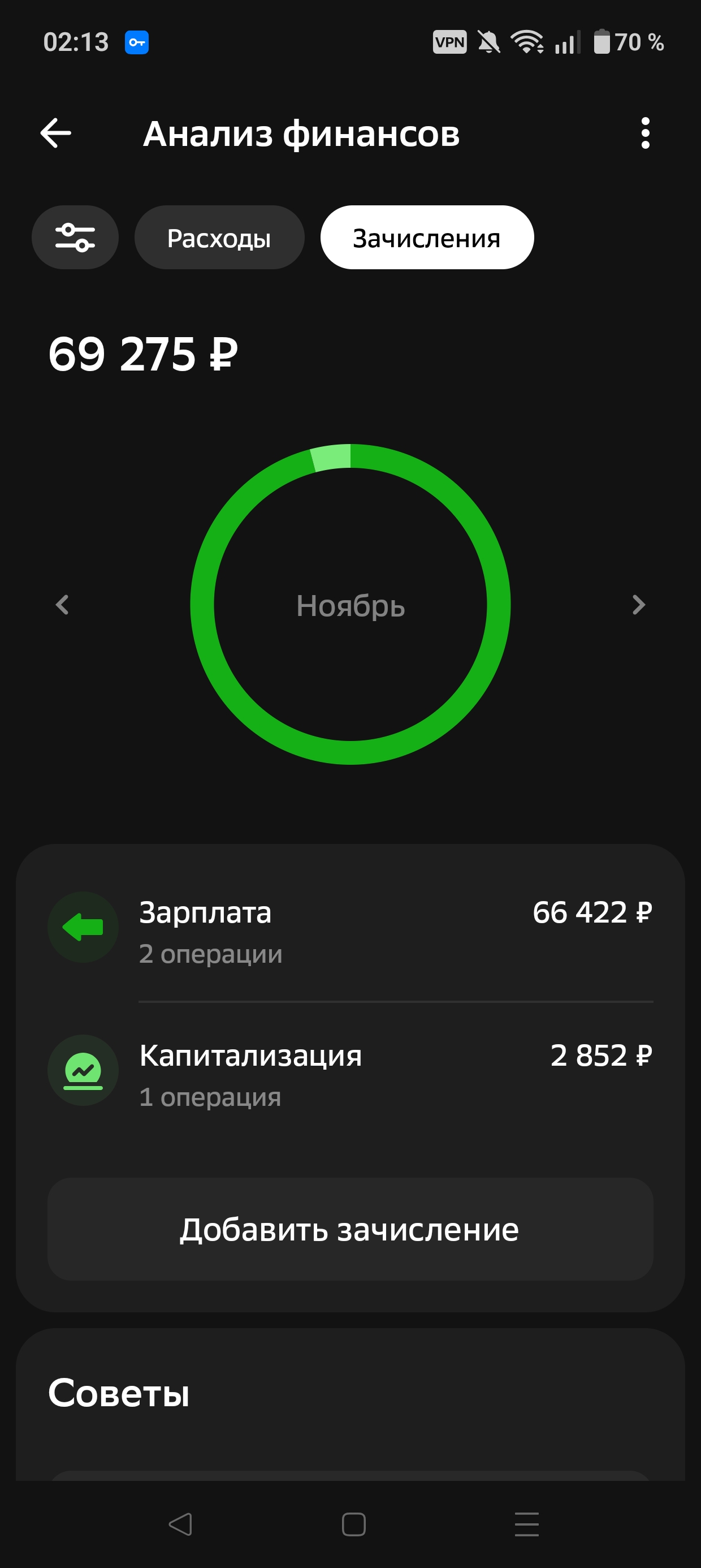
Task: Go to the system home screen
Action: [x=353, y=1524]
